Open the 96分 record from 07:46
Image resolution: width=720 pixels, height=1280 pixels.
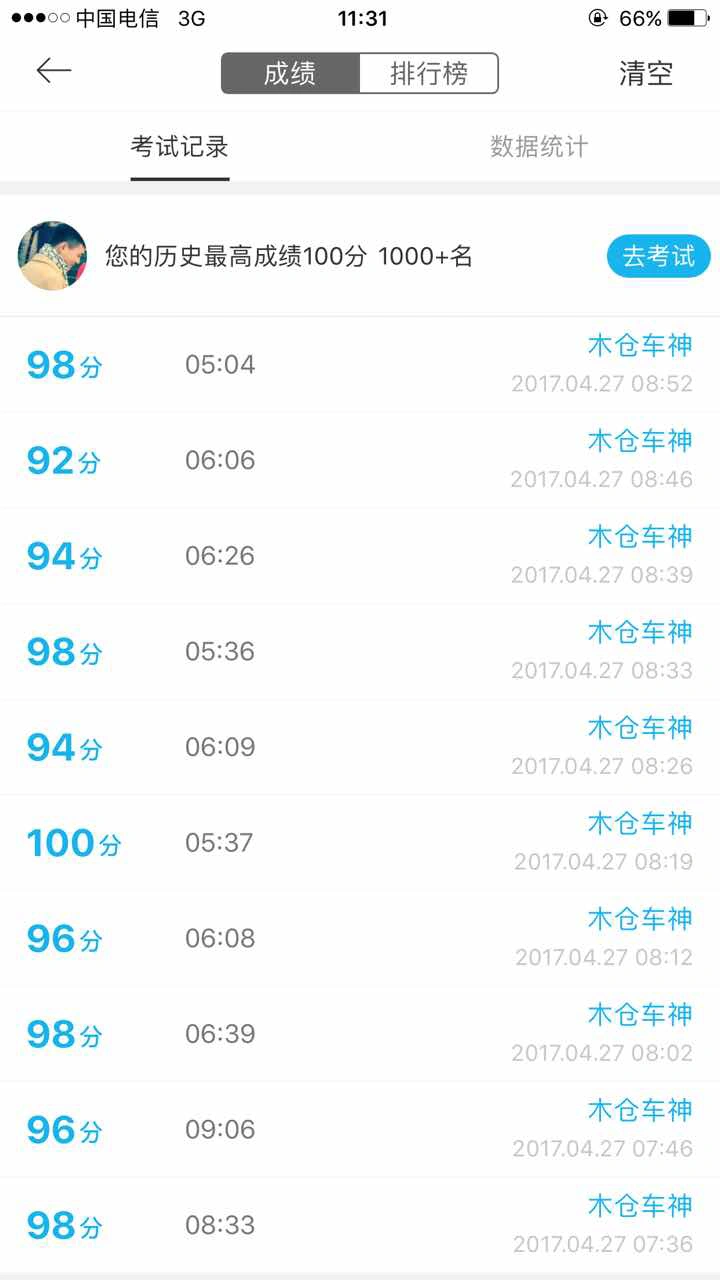(360, 1130)
